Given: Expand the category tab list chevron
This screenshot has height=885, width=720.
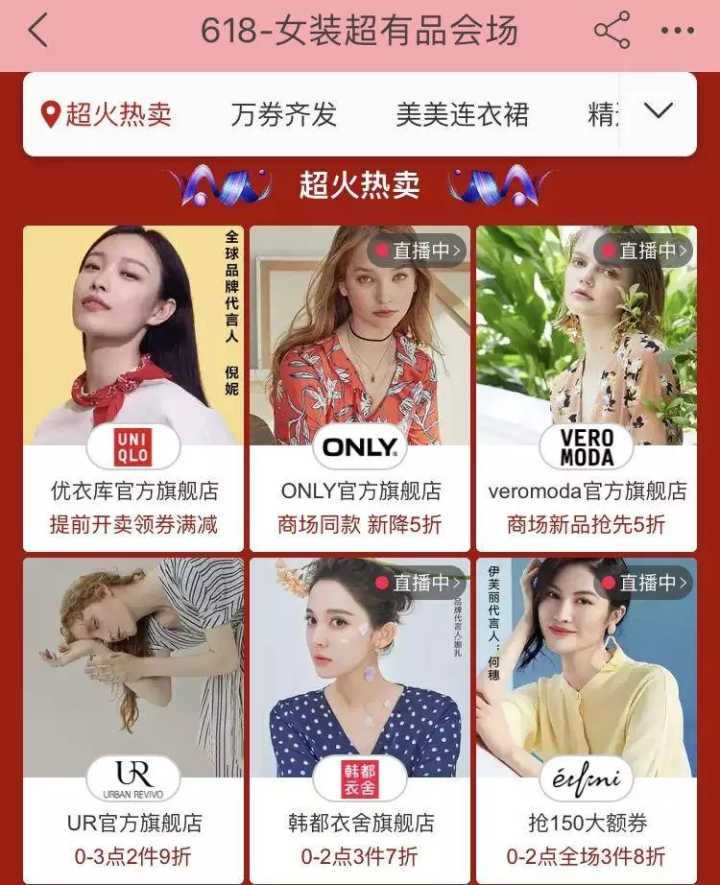Looking at the screenshot, I should click(x=658, y=111).
